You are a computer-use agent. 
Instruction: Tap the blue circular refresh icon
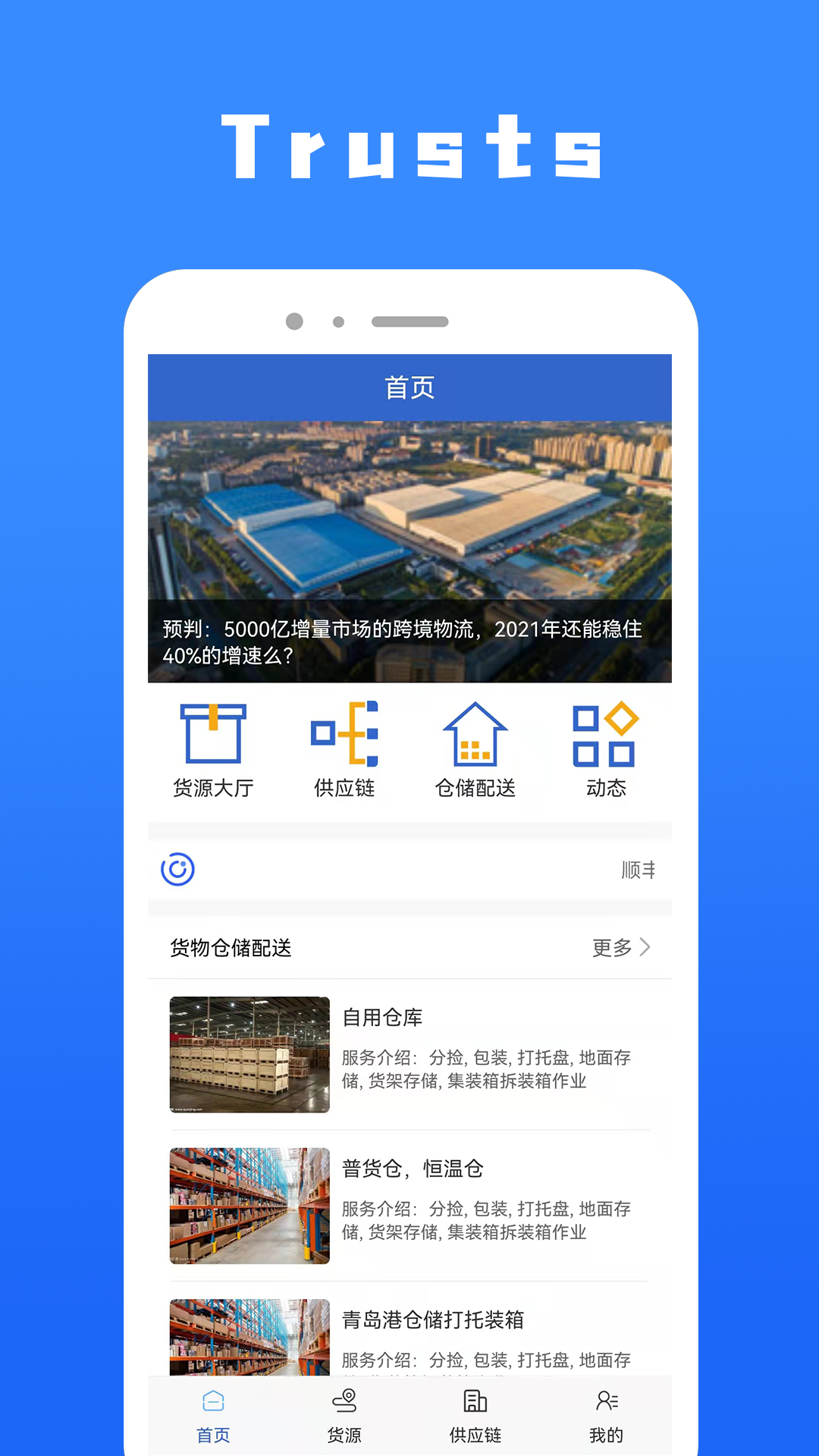[179, 869]
